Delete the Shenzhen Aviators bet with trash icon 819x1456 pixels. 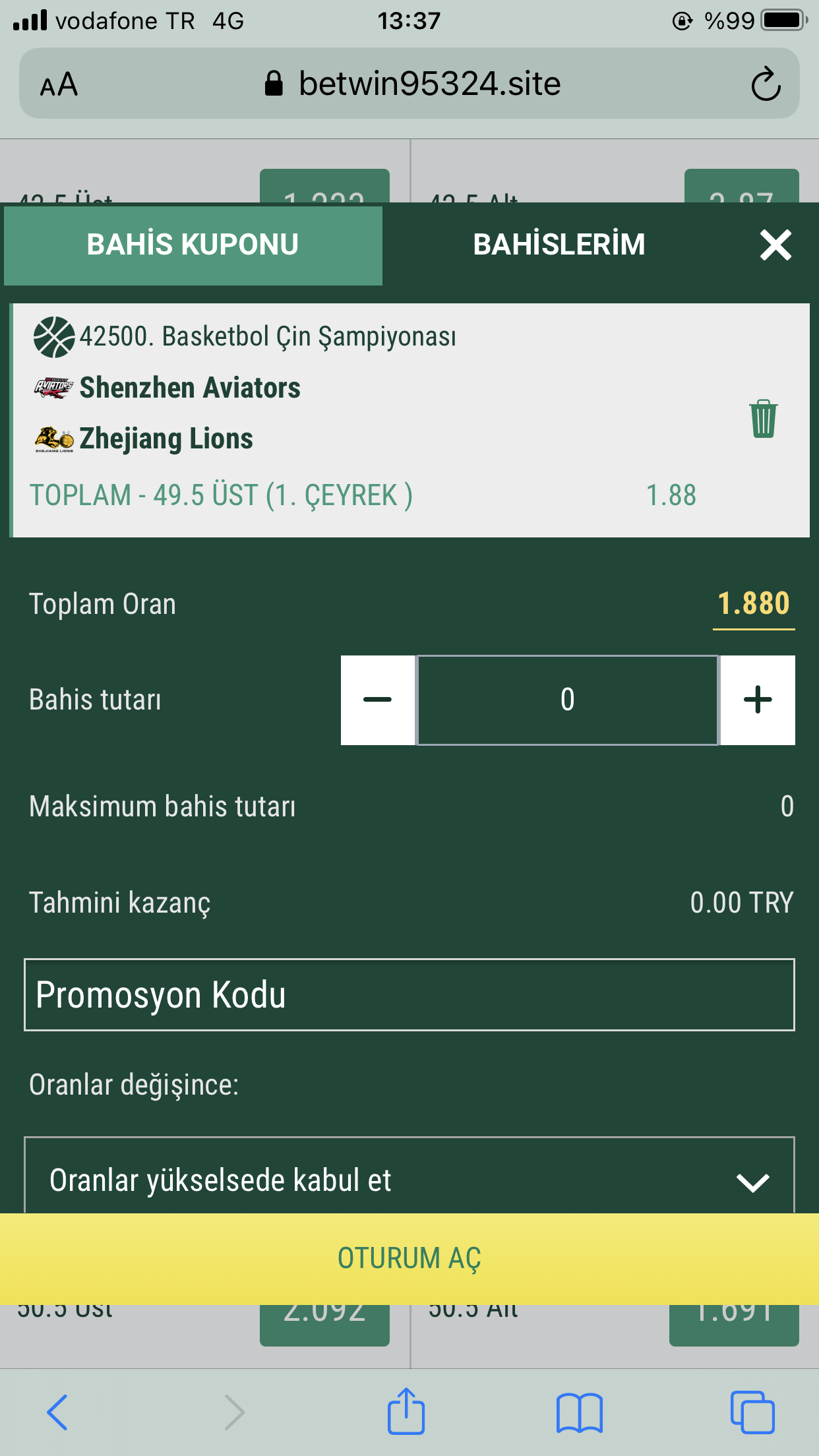point(763,419)
